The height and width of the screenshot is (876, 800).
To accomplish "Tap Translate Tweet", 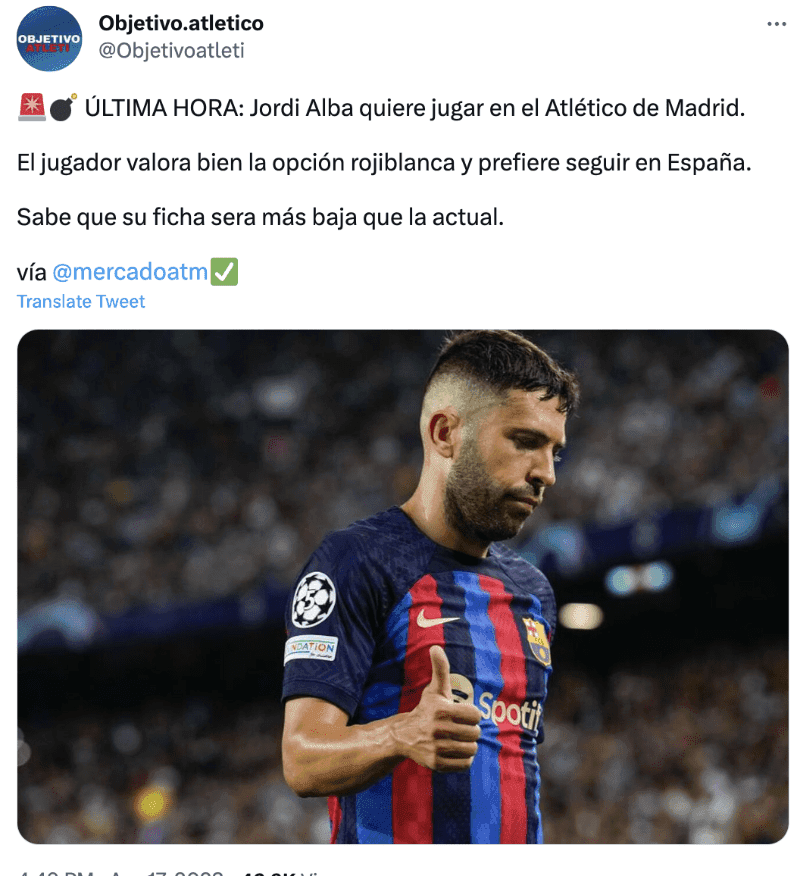I will (x=81, y=301).
